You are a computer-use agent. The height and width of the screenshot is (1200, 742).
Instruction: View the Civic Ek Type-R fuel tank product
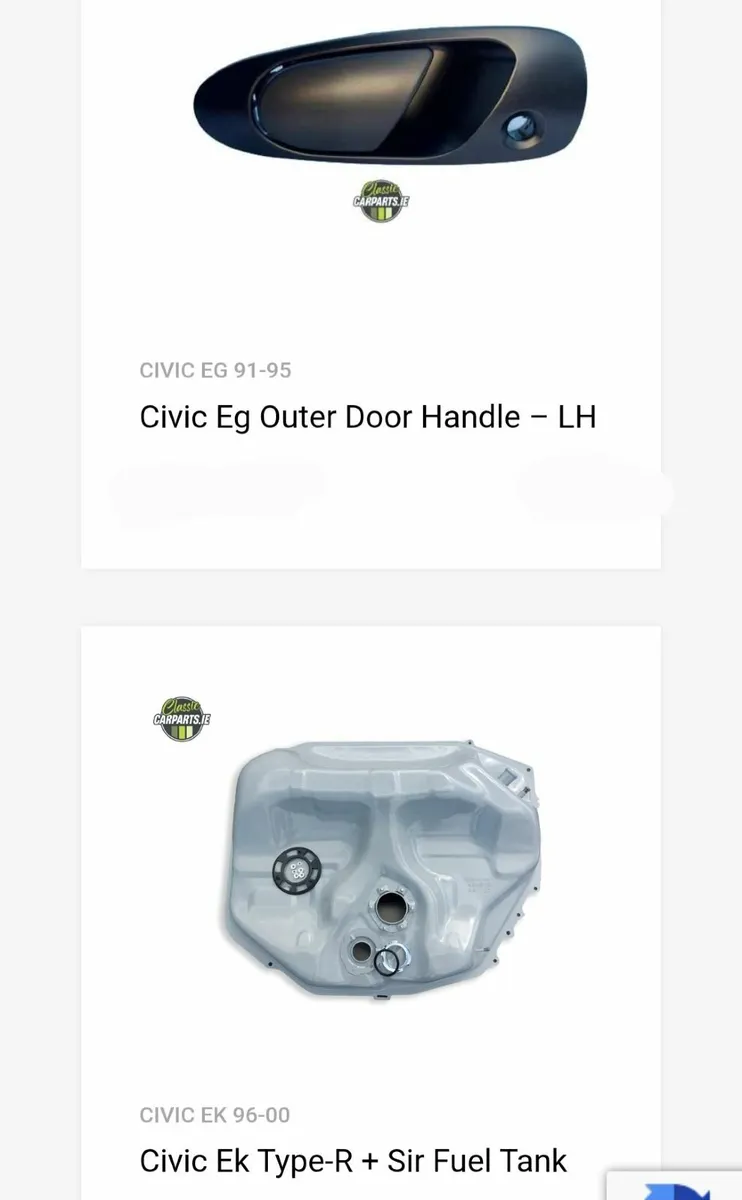coord(353,1161)
